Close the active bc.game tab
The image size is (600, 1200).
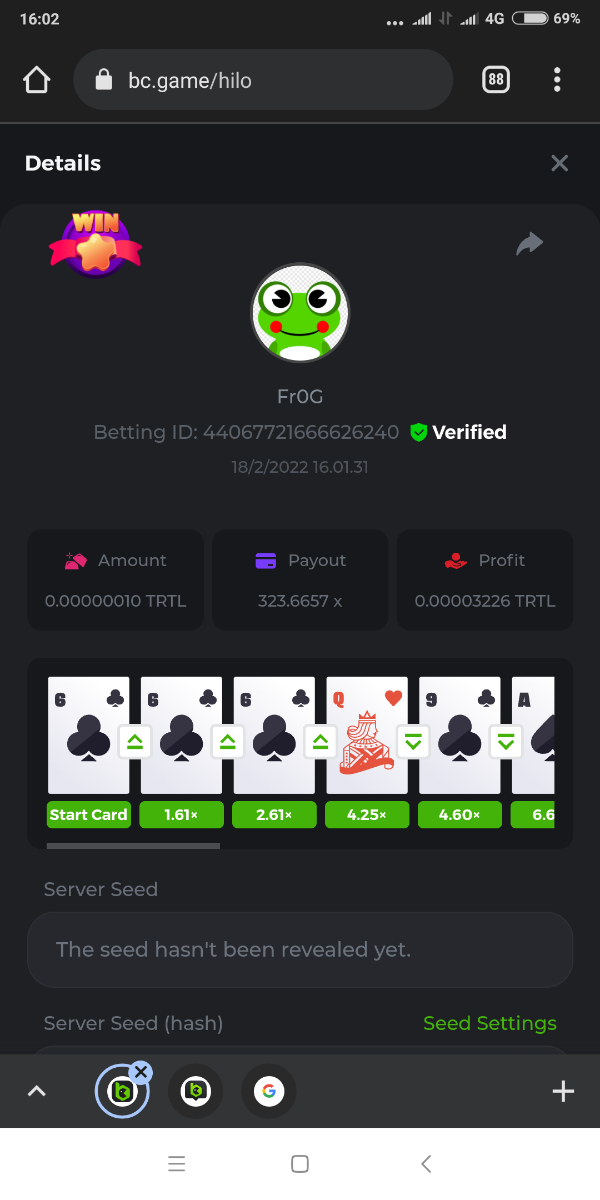coord(141,1072)
